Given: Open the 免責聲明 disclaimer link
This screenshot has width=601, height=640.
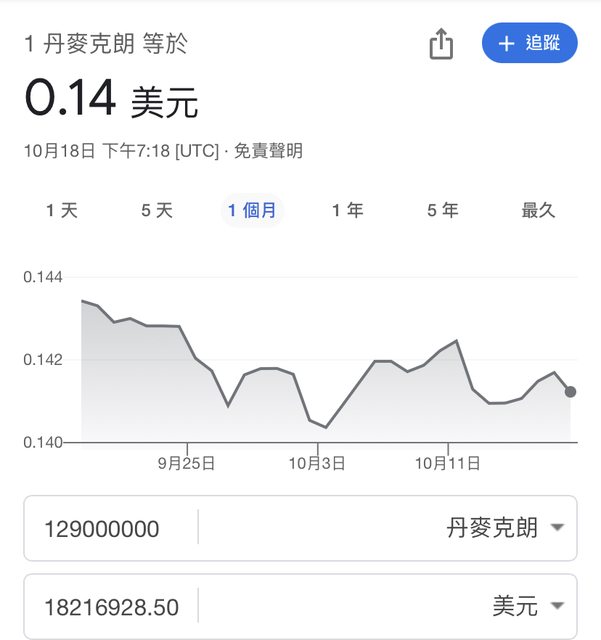Looking at the screenshot, I should tap(268, 151).
